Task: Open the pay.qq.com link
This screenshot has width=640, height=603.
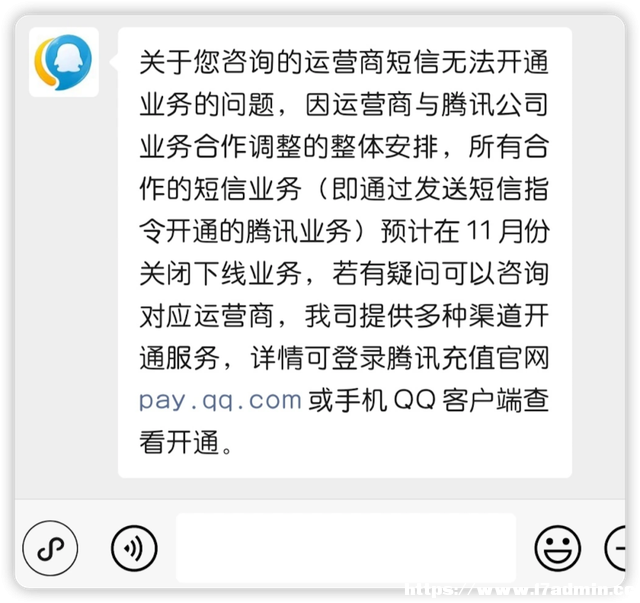Action: click(x=220, y=400)
